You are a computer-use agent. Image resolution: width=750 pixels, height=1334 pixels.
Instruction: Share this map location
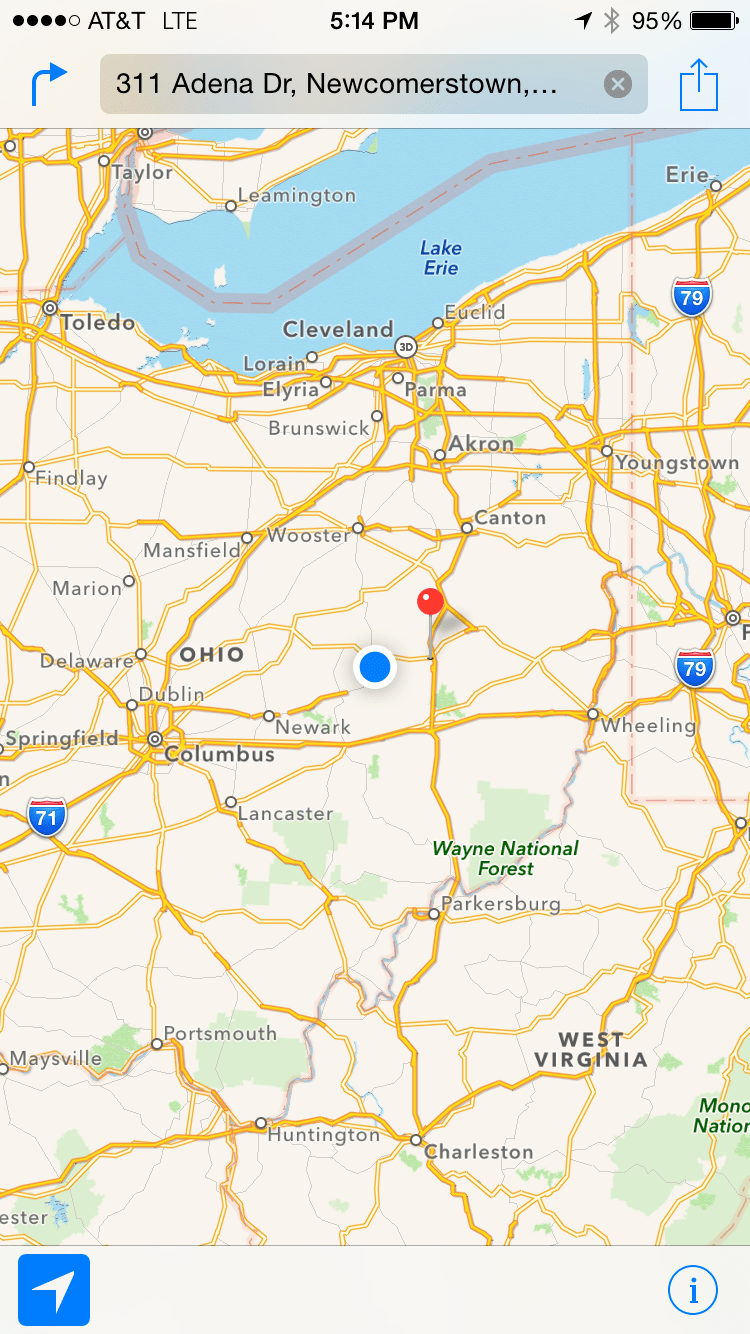(699, 85)
